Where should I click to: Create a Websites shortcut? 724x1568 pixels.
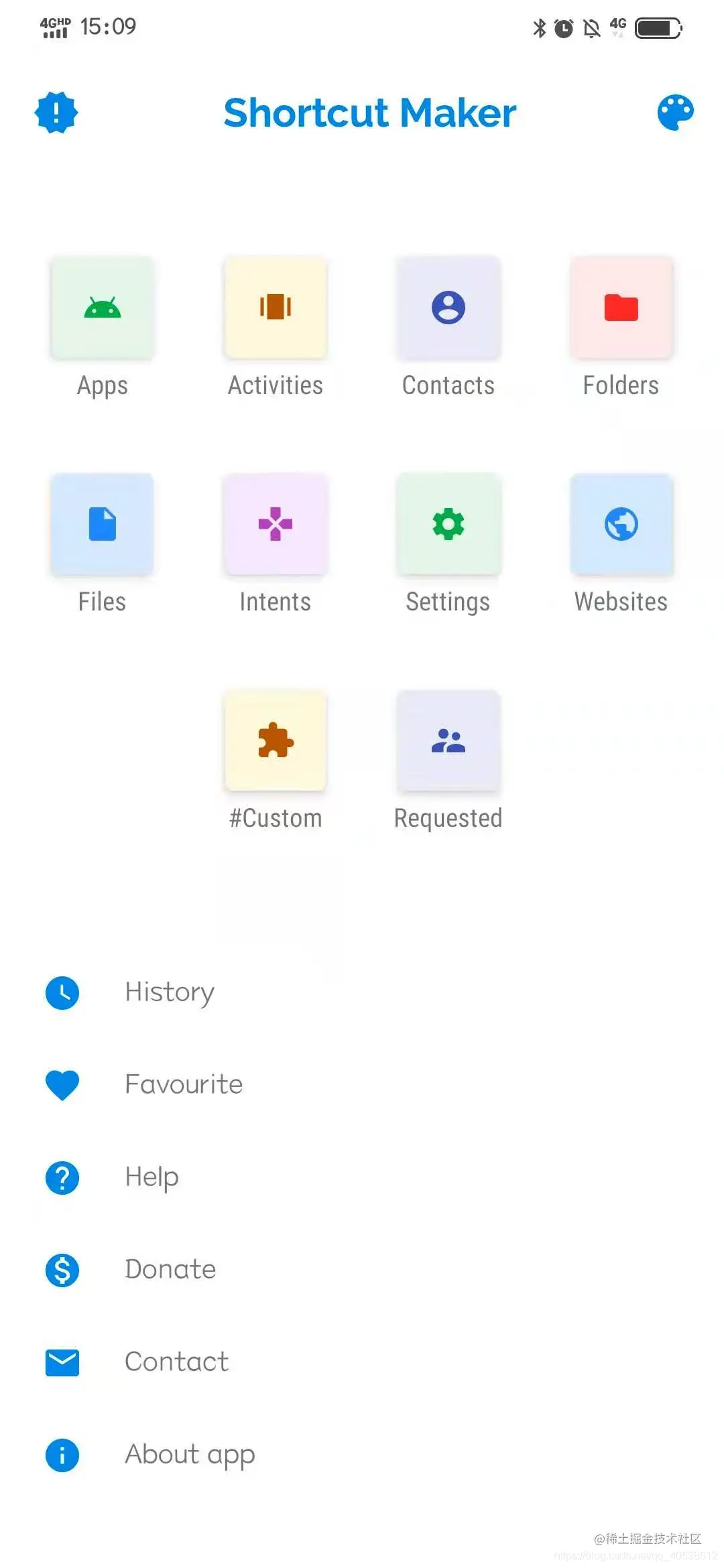click(x=621, y=525)
